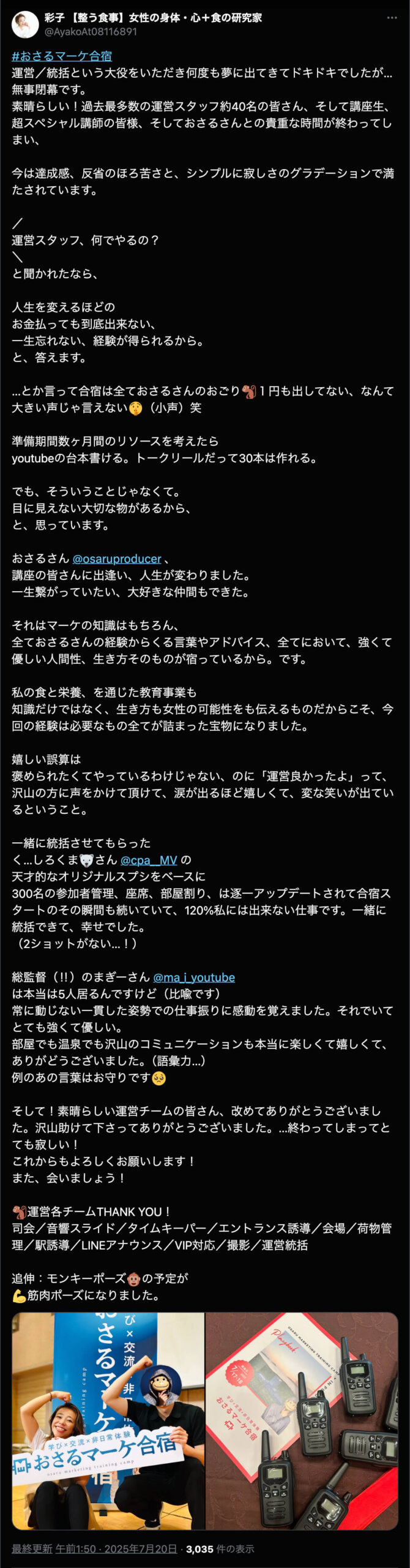Screen dimensions: 410x1568
Task: Open the 午前1:50 · 2025年7月20日 timestamp
Action: tap(116, 1548)
